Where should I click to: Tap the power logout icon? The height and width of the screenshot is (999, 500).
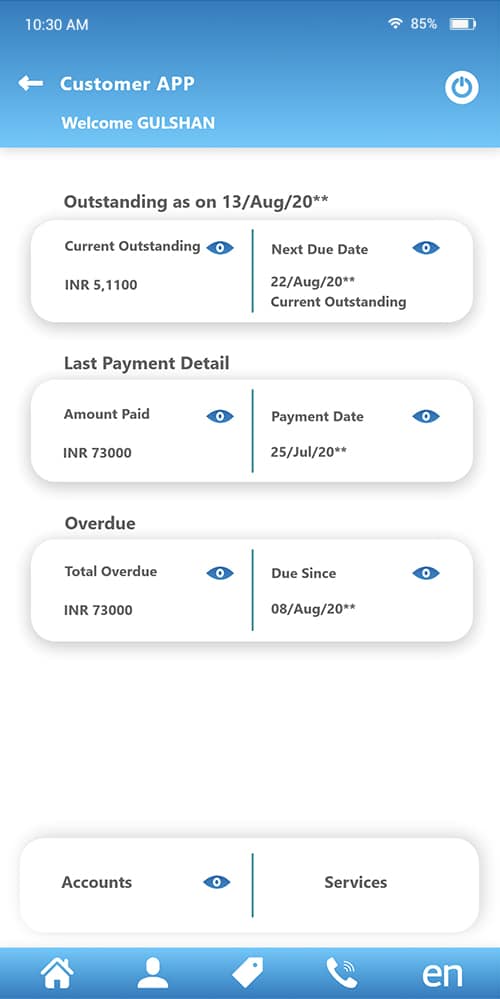[x=462, y=87]
